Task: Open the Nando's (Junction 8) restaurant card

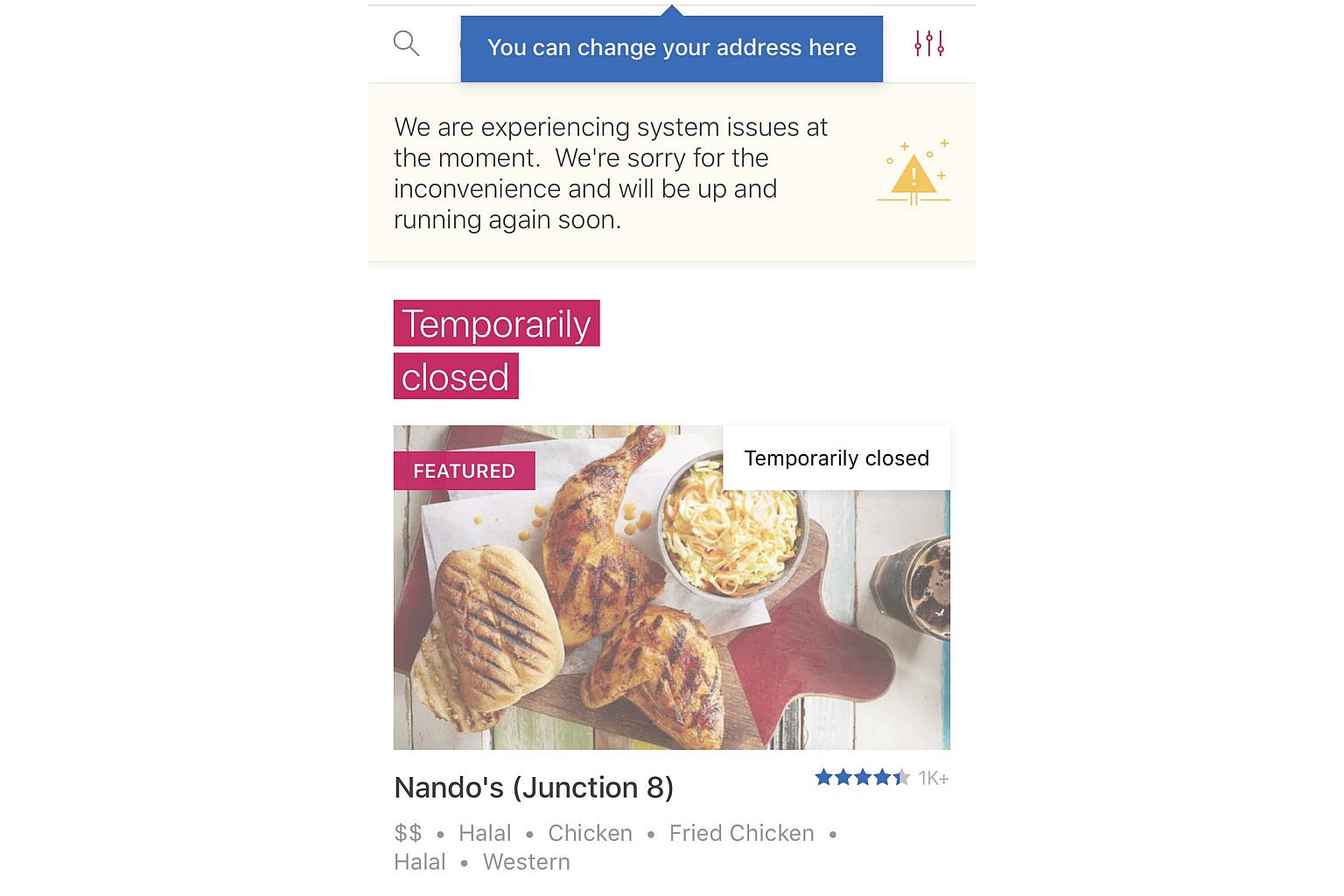Action: tap(671, 587)
